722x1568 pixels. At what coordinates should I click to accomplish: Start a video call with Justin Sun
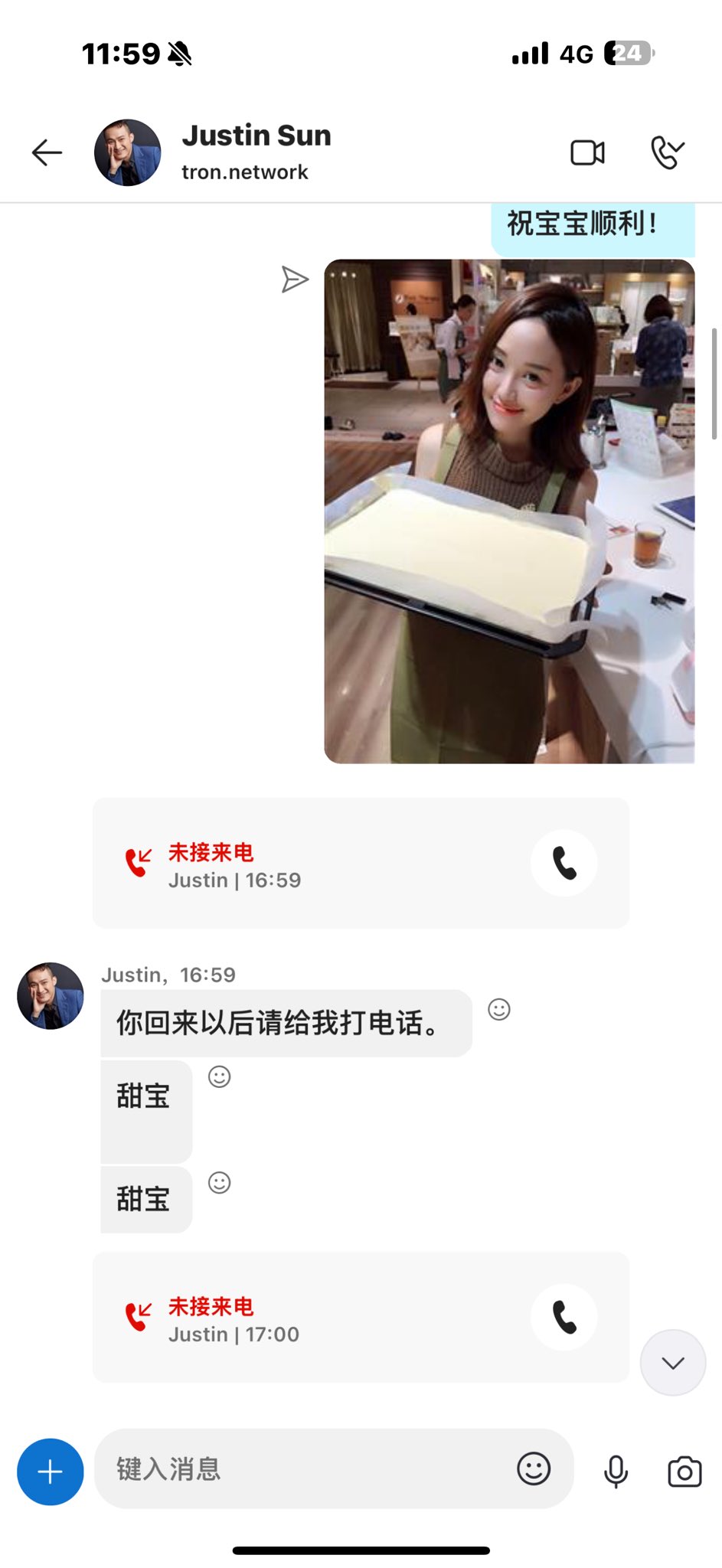(x=587, y=152)
